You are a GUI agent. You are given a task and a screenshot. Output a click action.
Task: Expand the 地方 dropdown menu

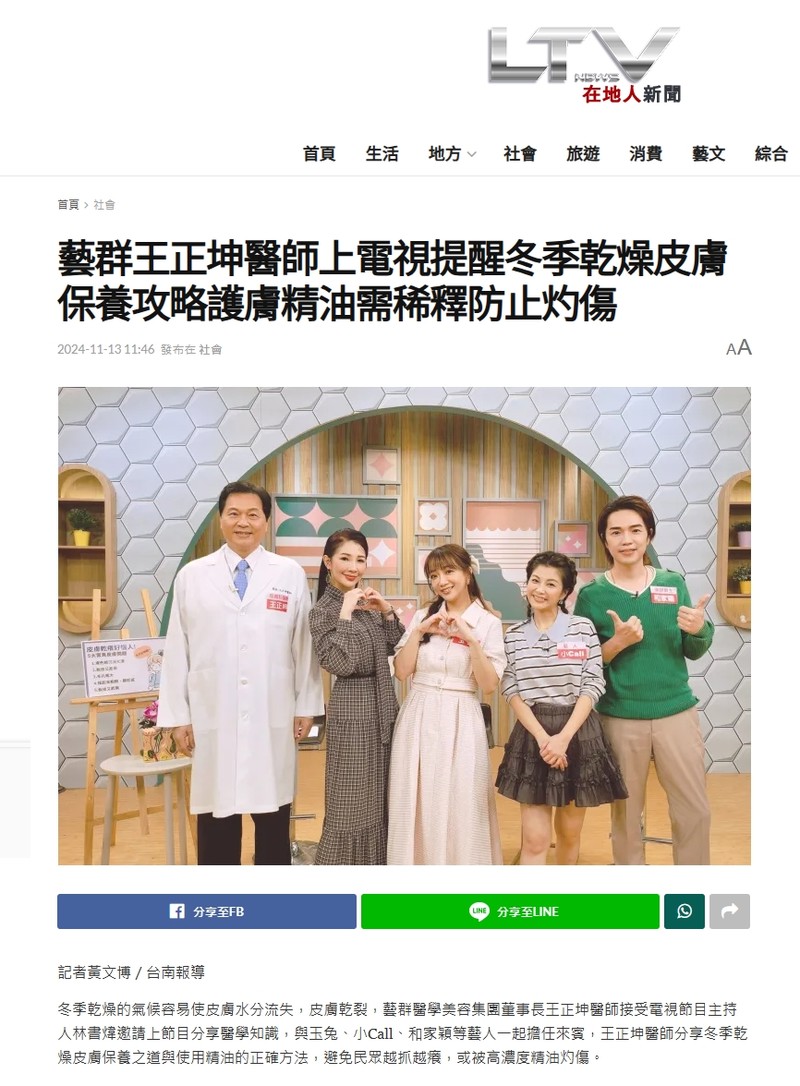tap(452, 154)
